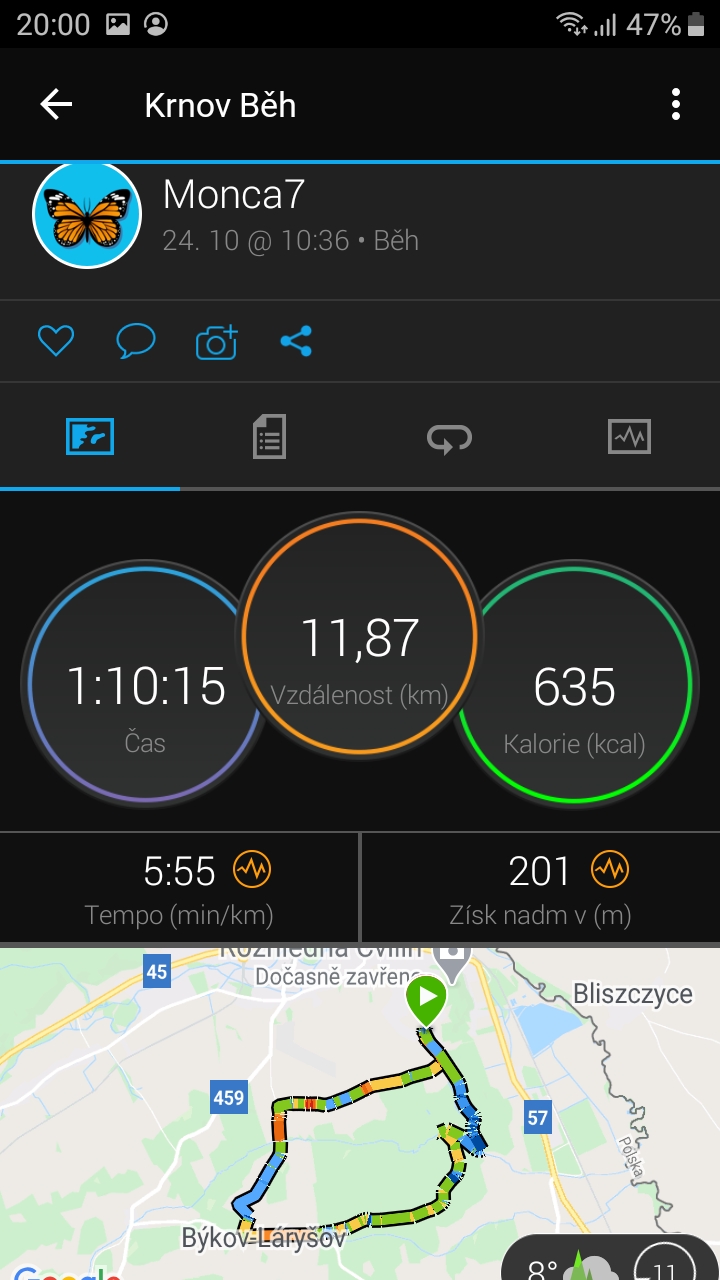Open Monca7's butterfly profile picture

coord(87,214)
